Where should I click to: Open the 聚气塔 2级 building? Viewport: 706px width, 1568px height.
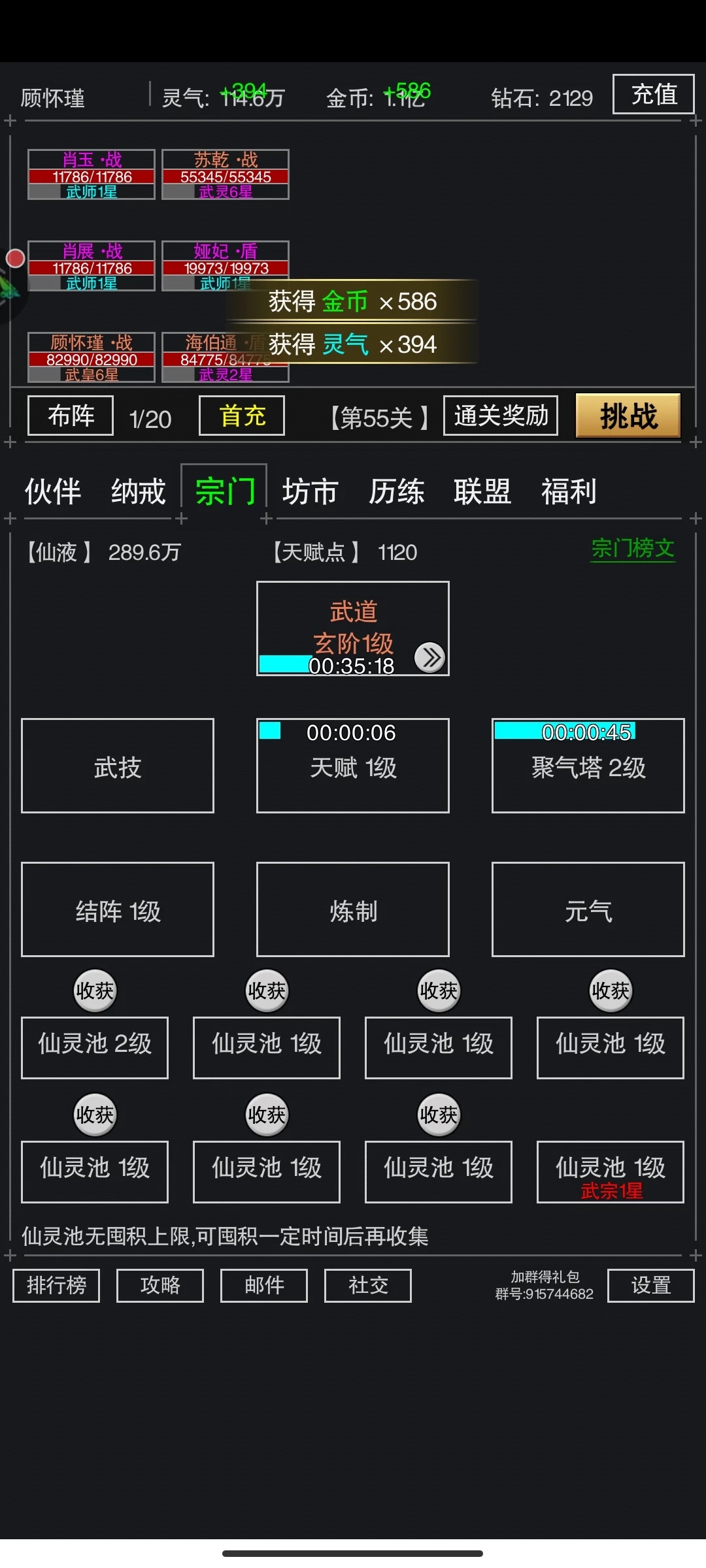pyautogui.click(x=588, y=766)
